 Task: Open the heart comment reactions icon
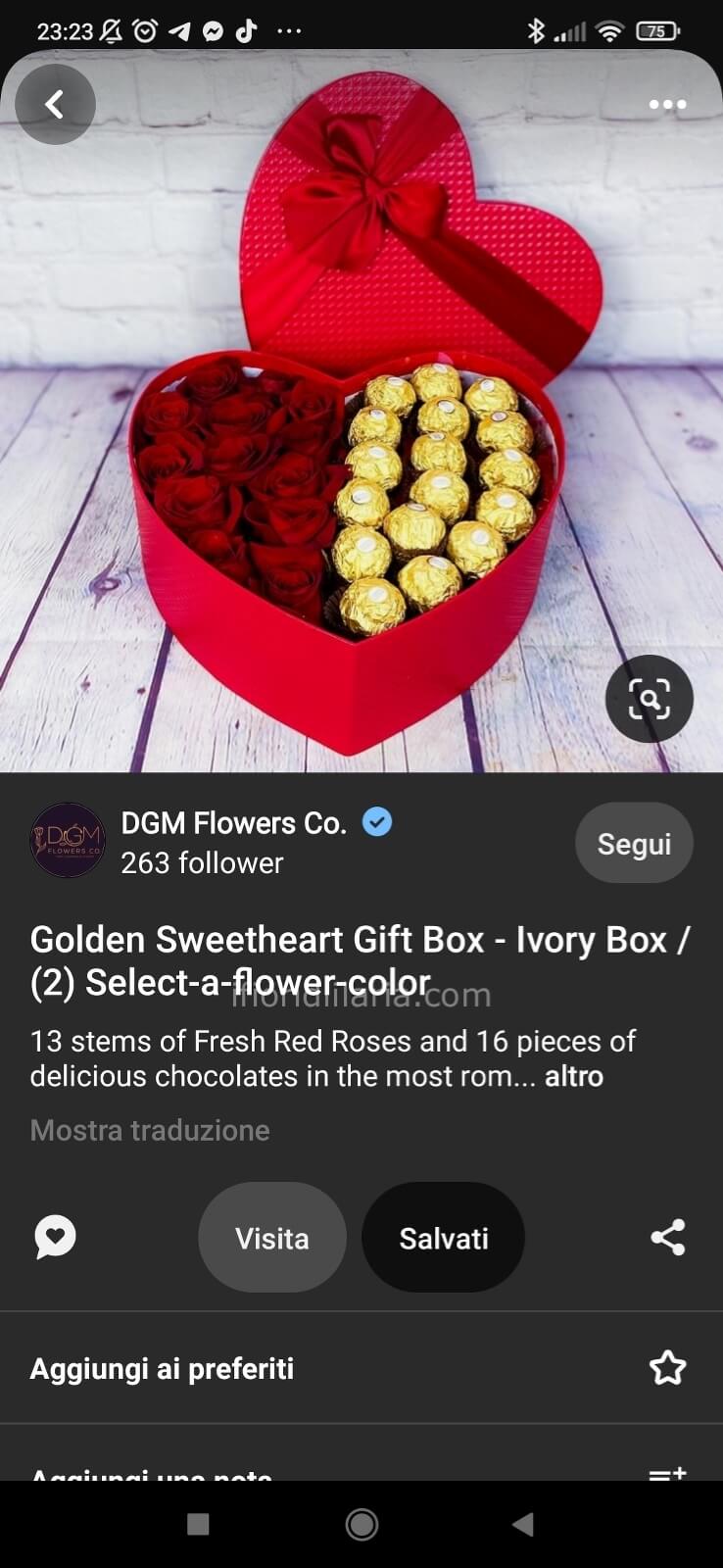click(x=55, y=1237)
